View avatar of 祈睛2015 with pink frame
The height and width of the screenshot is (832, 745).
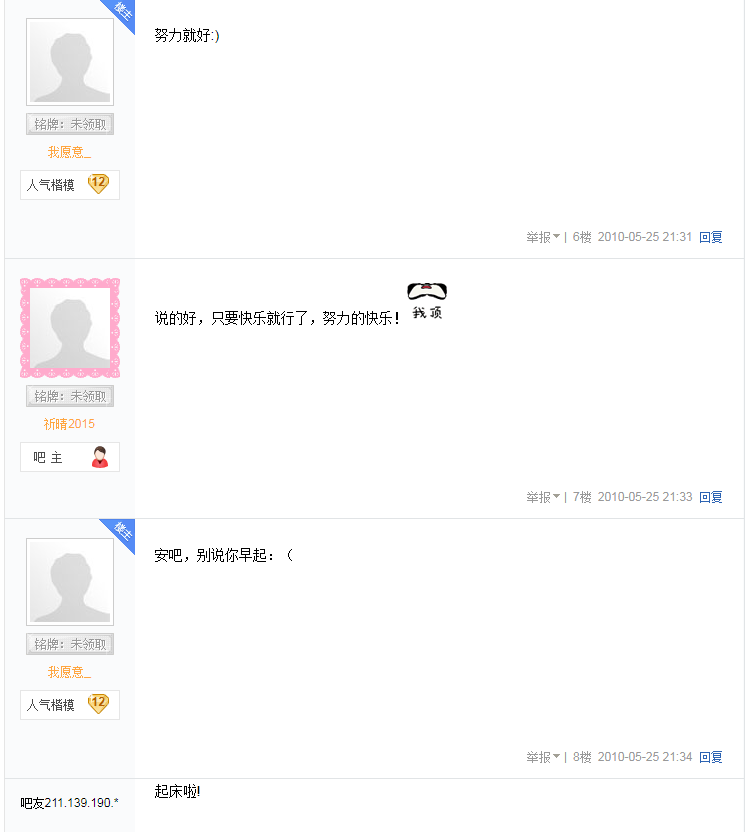(x=70, y=327)
